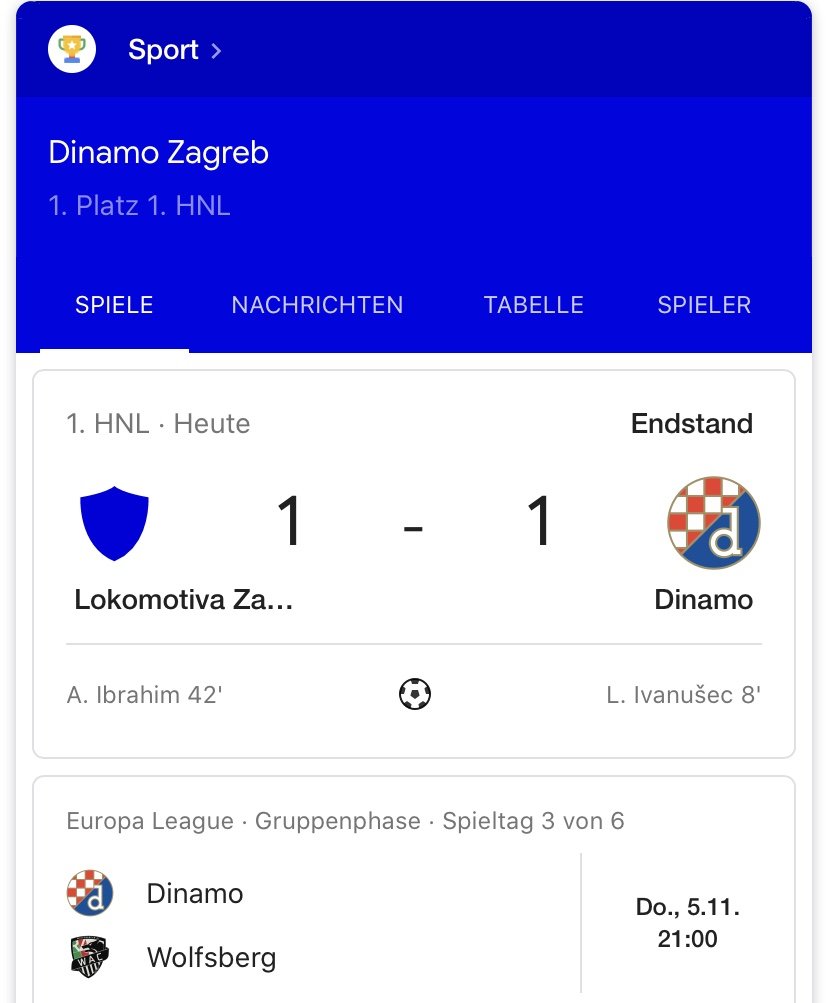
Task: Open the Sport section link
Action: pos(163,50)
